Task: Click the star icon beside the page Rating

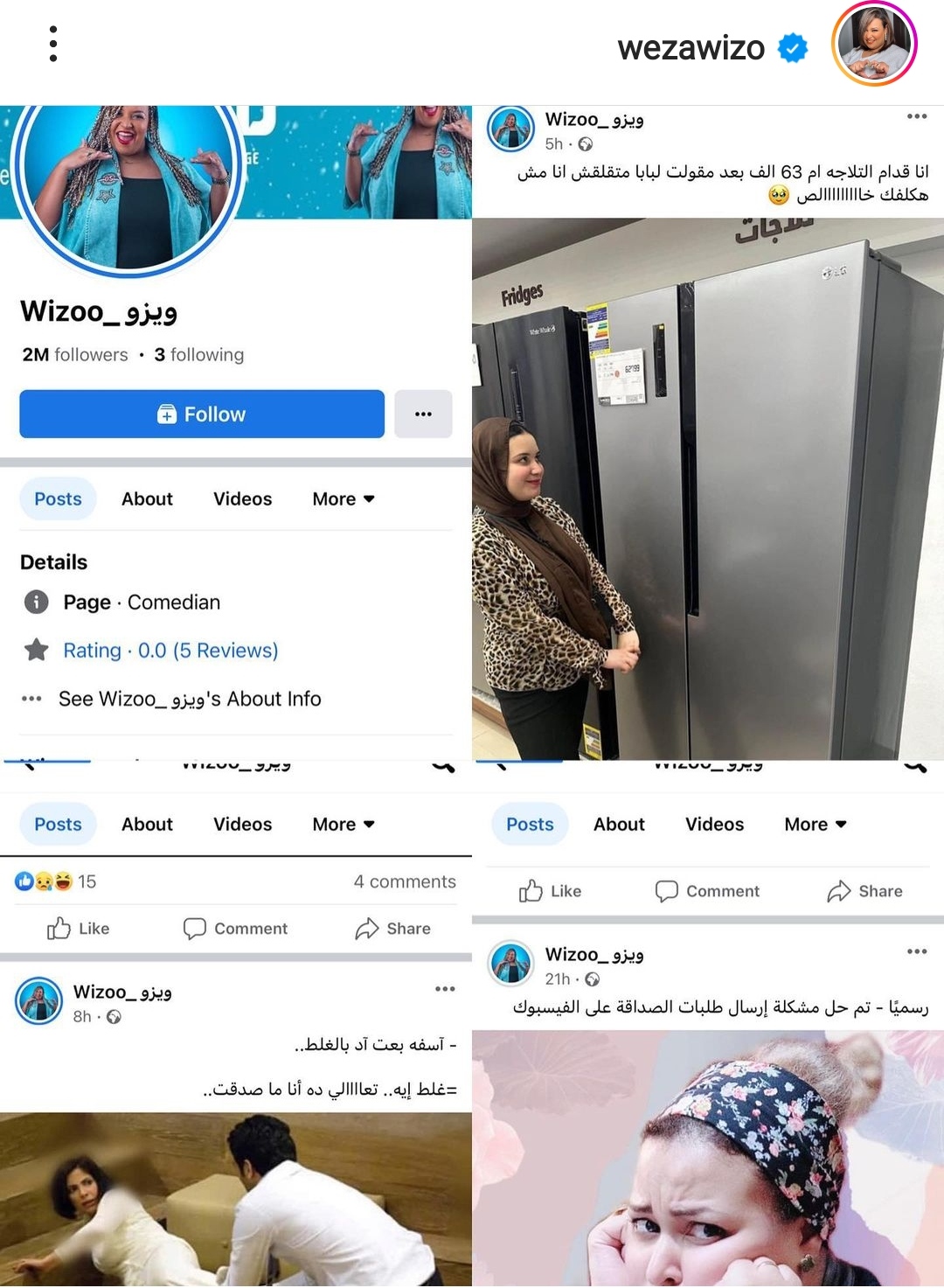Action: tap(35, 651)
